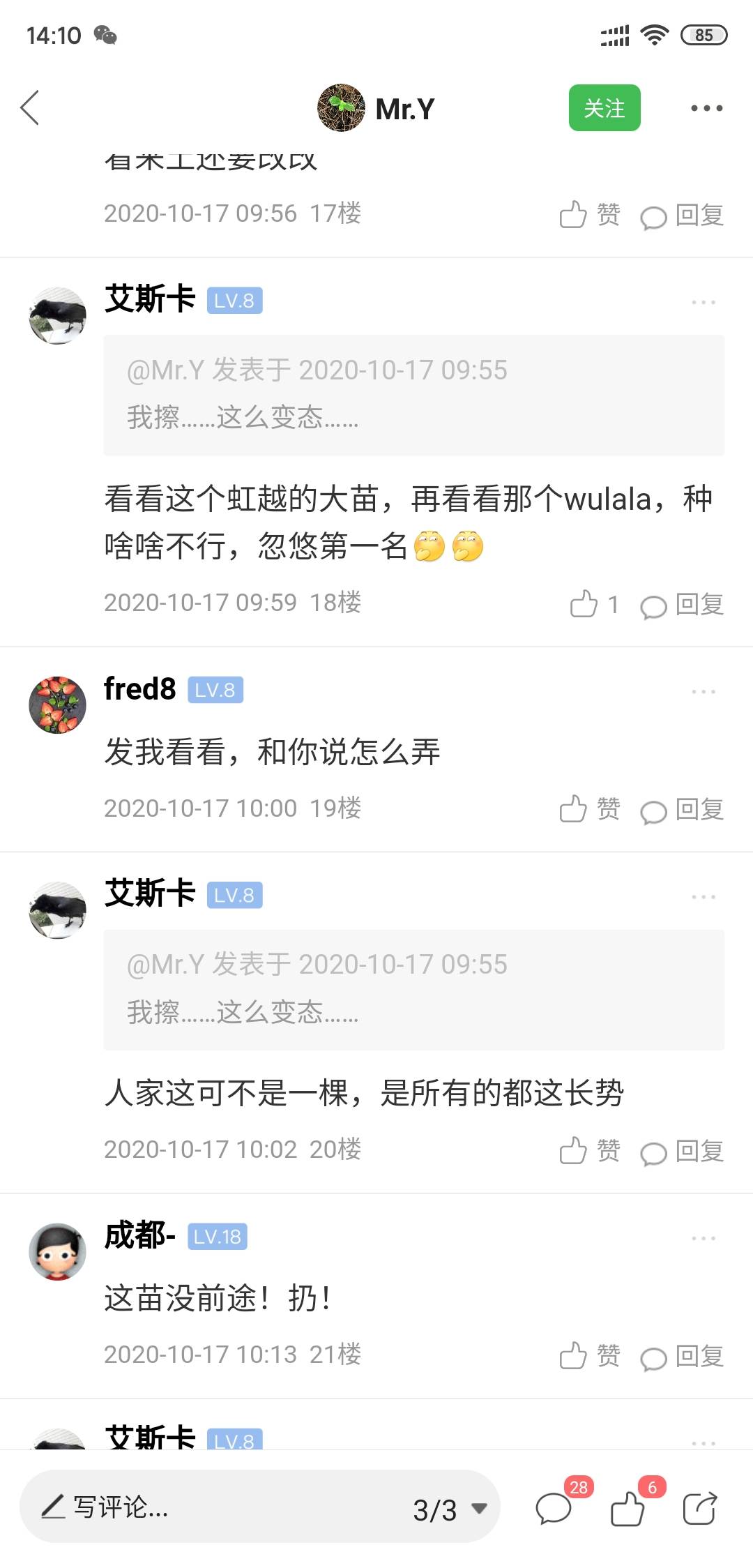The image size is (753, 1568).
Task: Like the post via thumbs-up with 6
Action: [x=628, y=1508]
